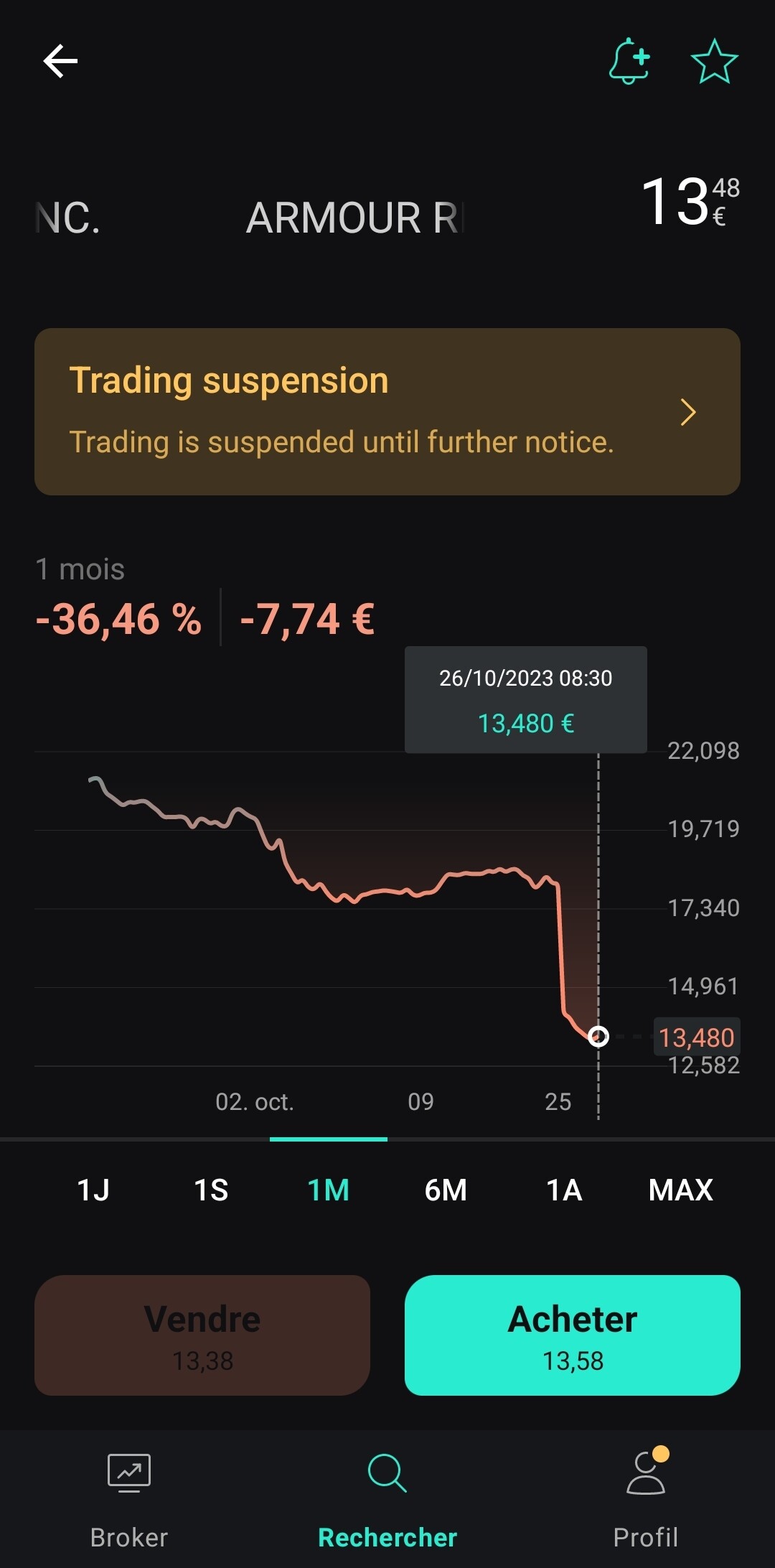Image resolution: width=775 pixels, height=1568 pixels.
Task: Select the 1S chart period
Action: pos(211,1190)
